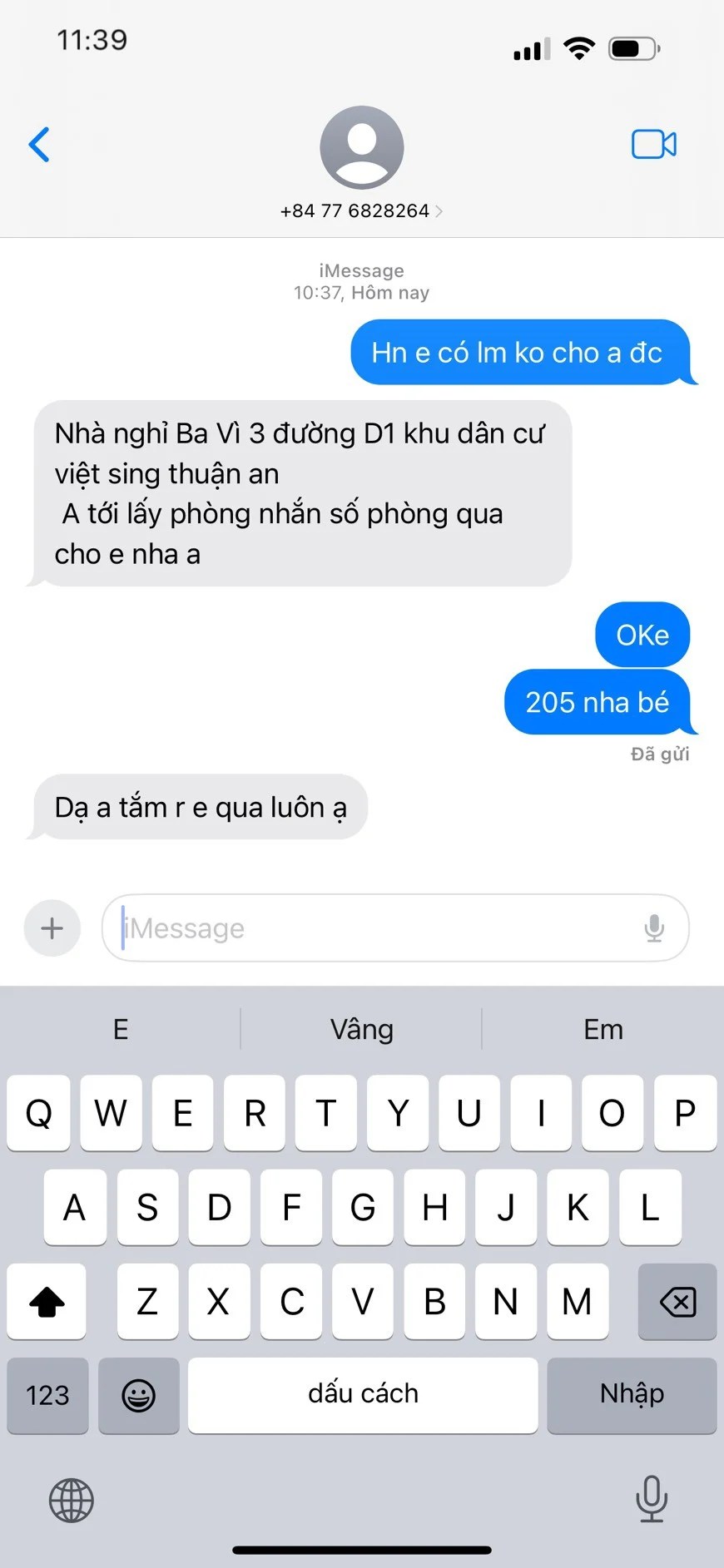Switch to the 123 numeric keyboard
The image size is (724, 1568).
pos(47,1395)
